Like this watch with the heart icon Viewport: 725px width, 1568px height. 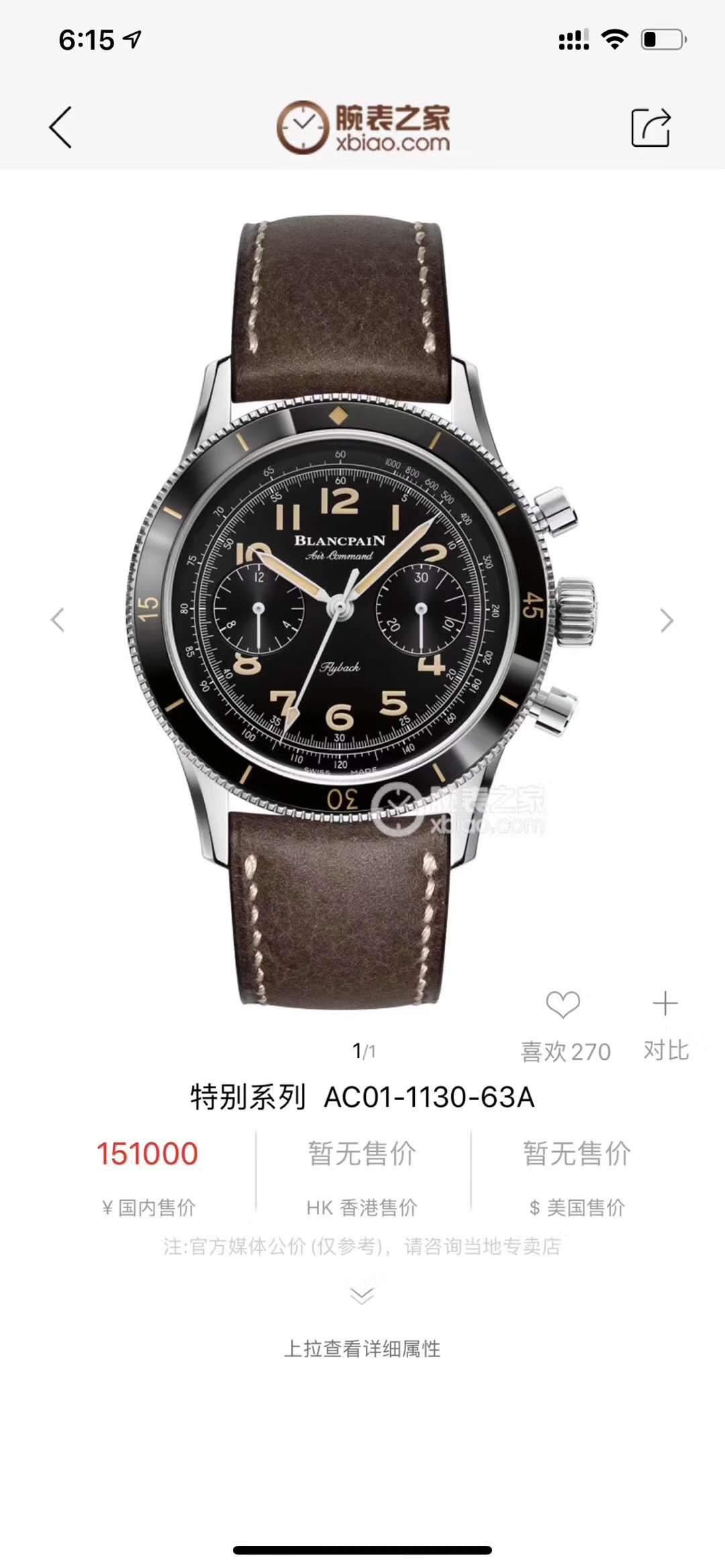click(x=563, y=1005)
